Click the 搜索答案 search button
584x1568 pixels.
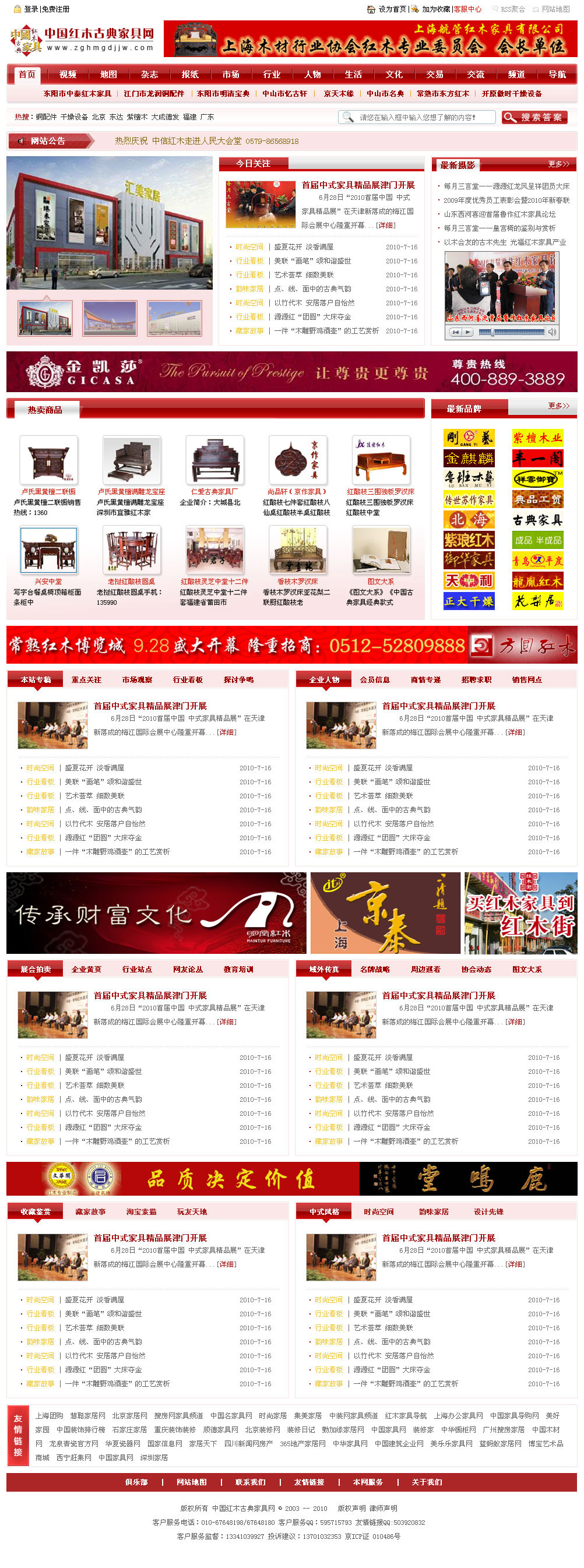534,117
